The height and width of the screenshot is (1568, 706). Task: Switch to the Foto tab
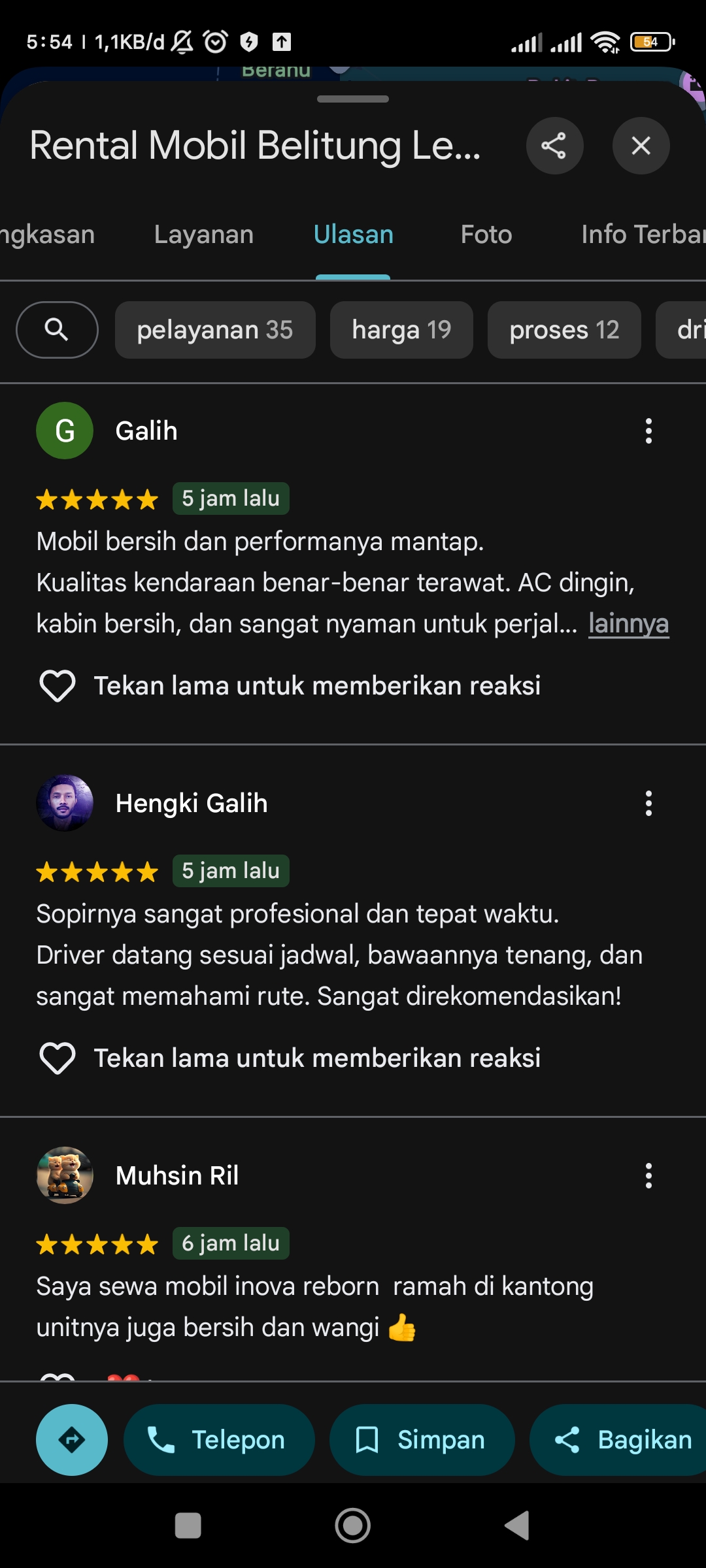[x=486, y=235]
